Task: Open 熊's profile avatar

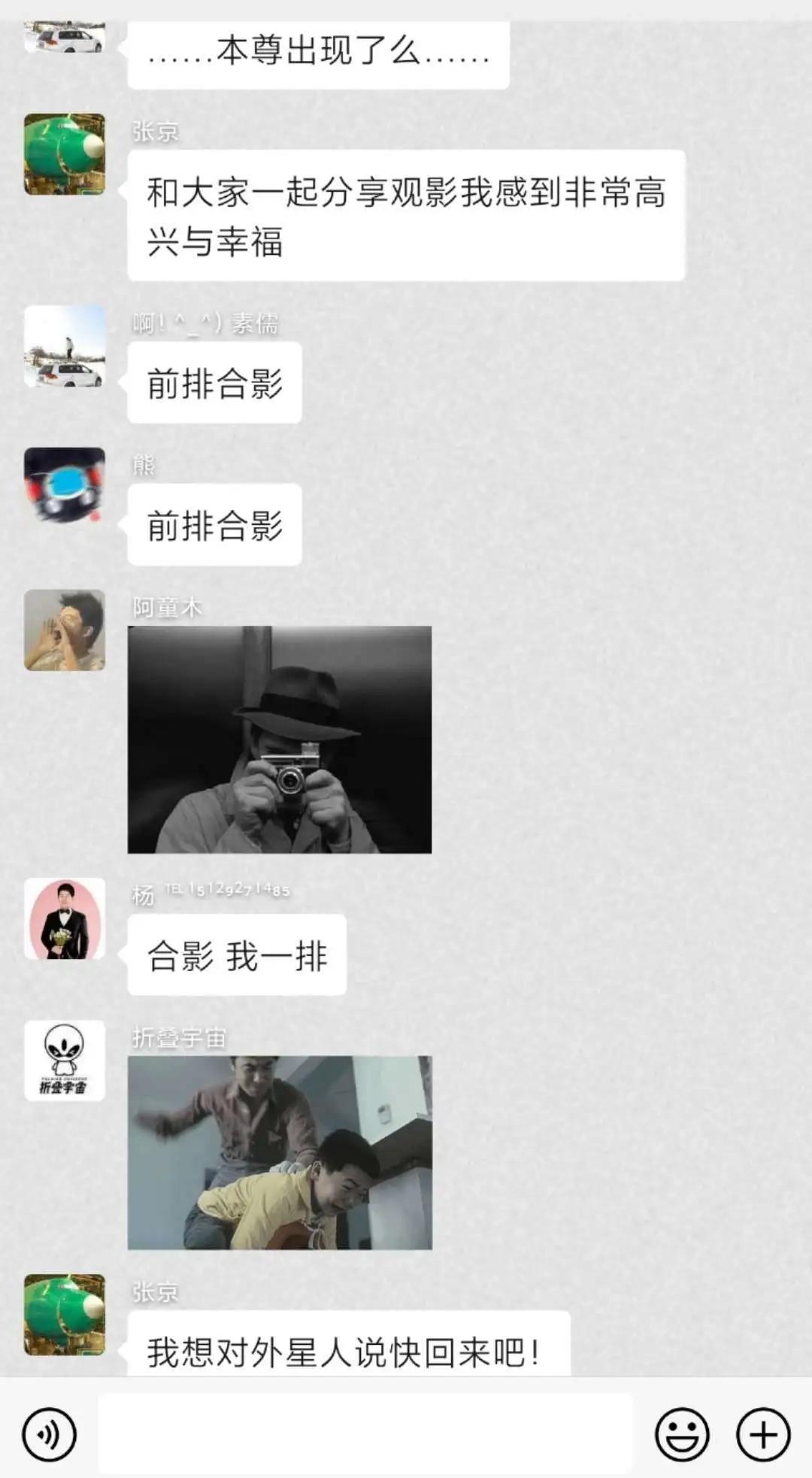Action: pos(65,488)
